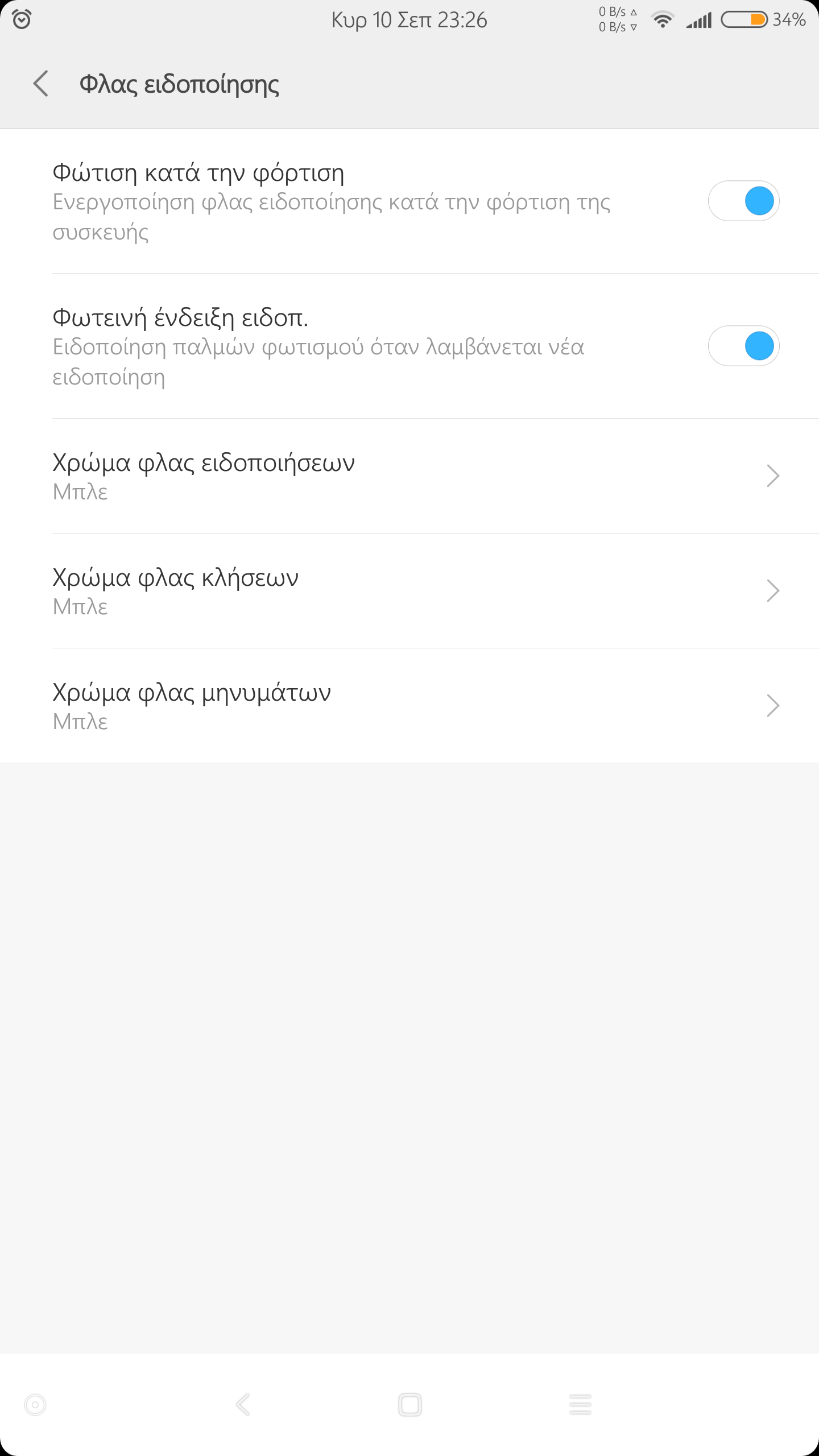Open Χρώμα φλας κλήσεων setting
This screenshot has width=819, height=1456.
[409, 591]
